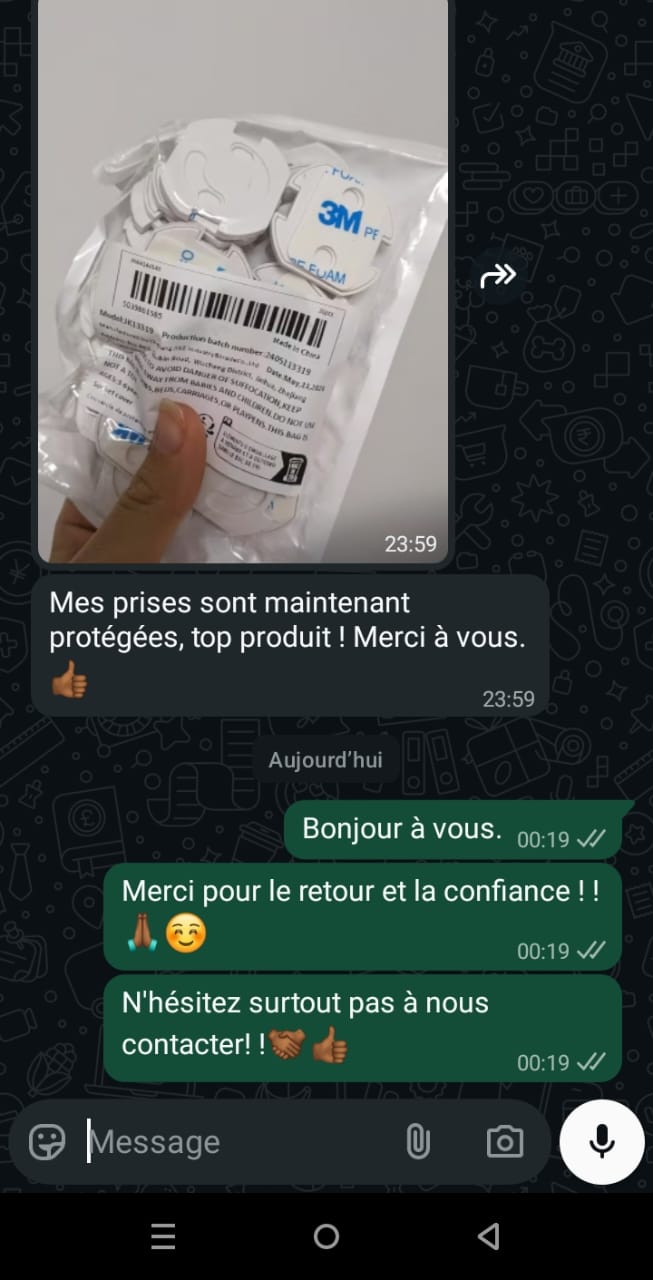
Task: Open the camera from the message bar
Action: 504,1141
